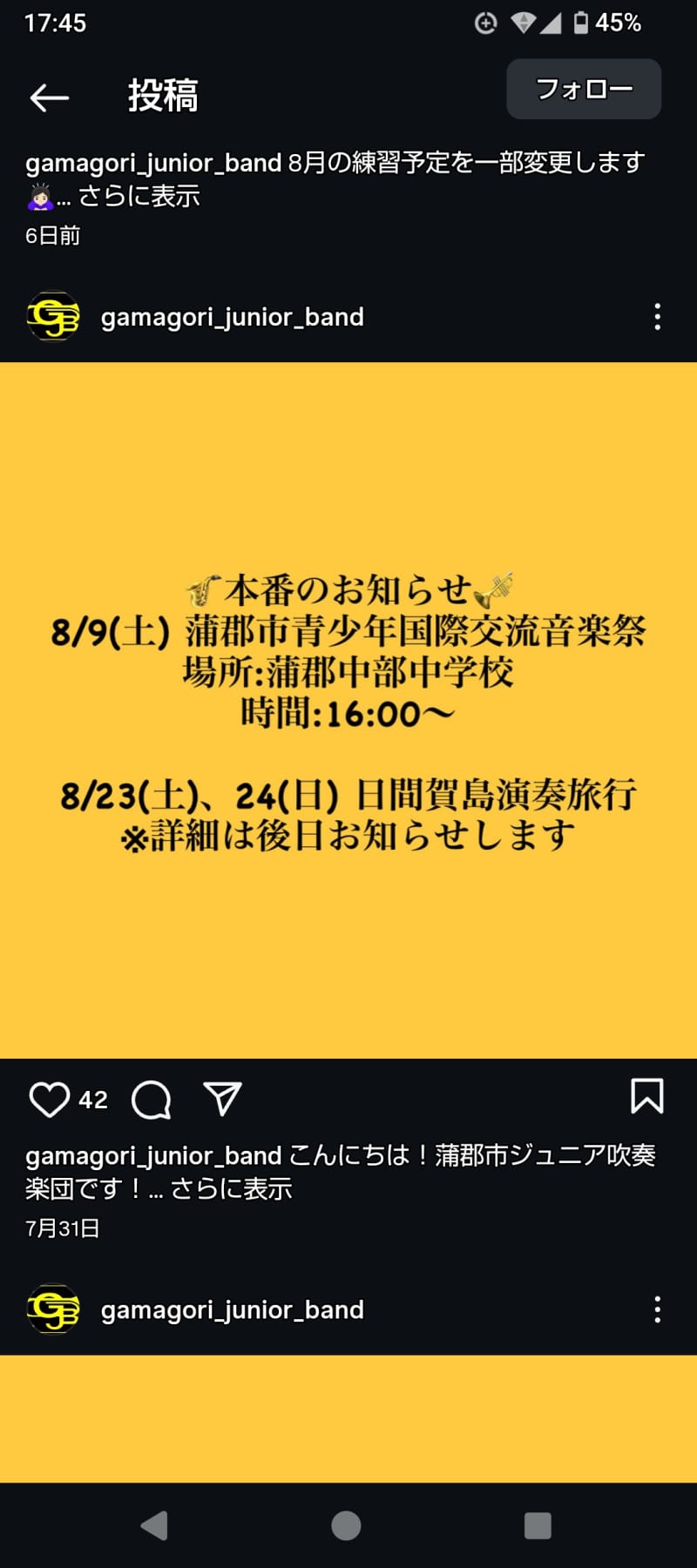Viewport: 697px width, 1568px height.
Task: Share the 本番のお知らせ post
Action: point(222,1099)
